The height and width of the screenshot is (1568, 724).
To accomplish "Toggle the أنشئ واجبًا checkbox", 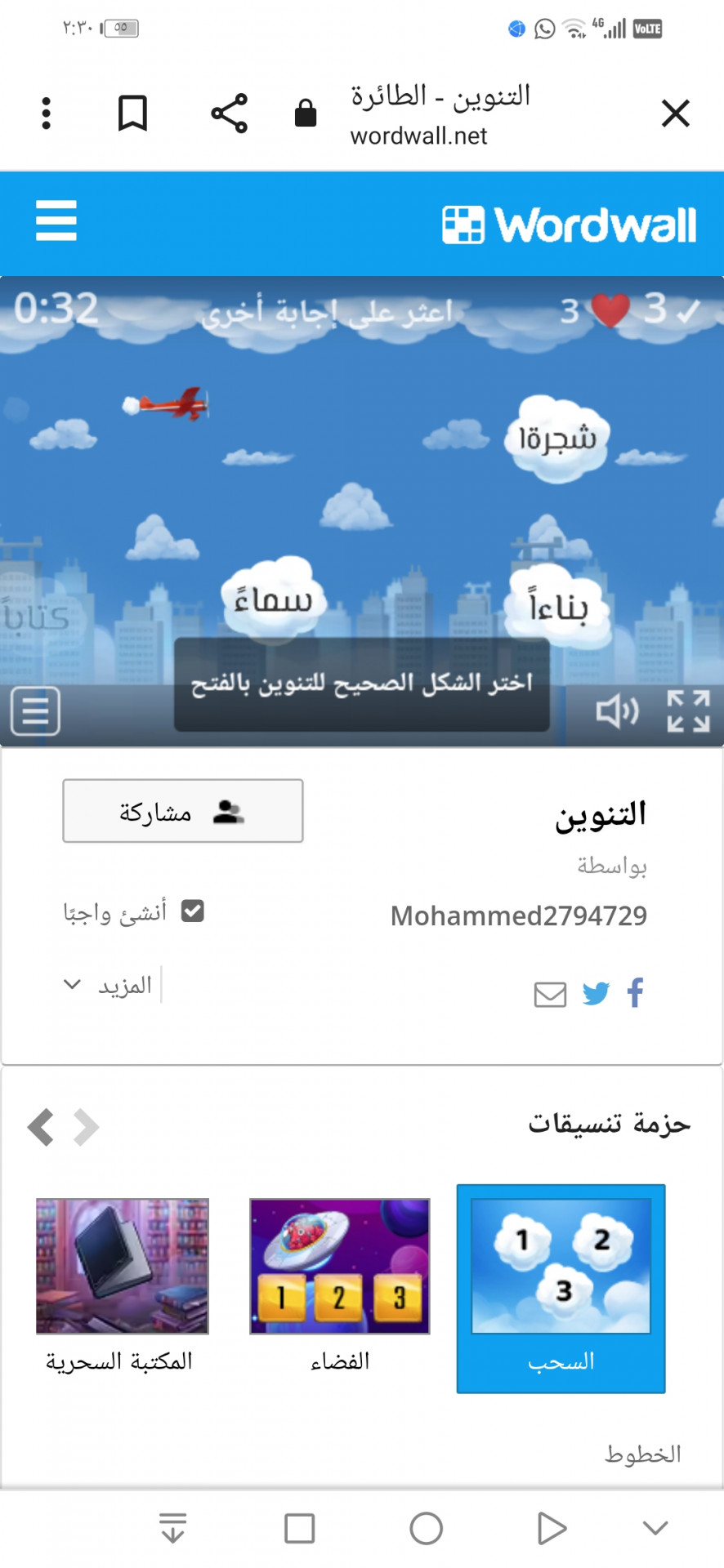I will [x=193, y=911].
